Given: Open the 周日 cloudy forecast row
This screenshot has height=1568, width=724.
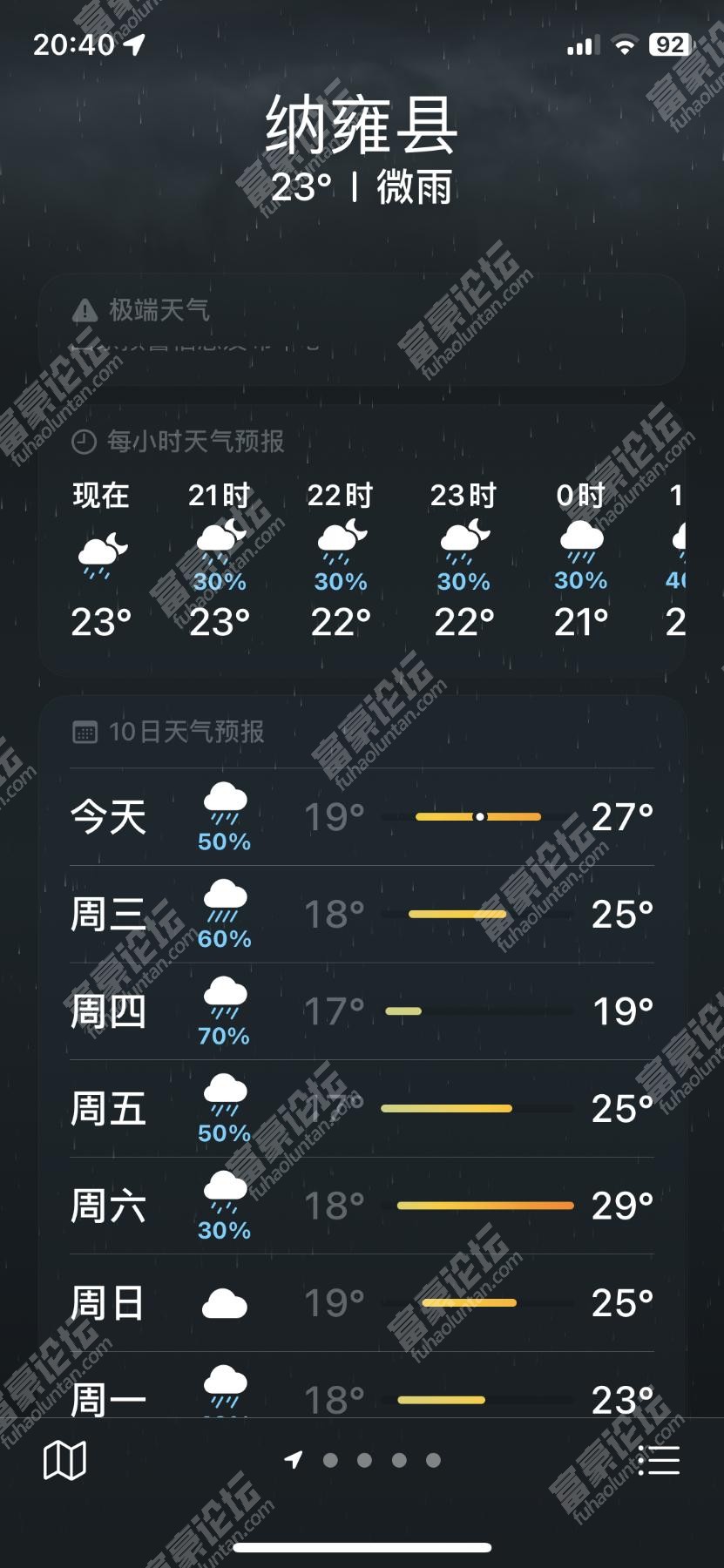Looking at the screenshot, I should (x=362, y=1303).
